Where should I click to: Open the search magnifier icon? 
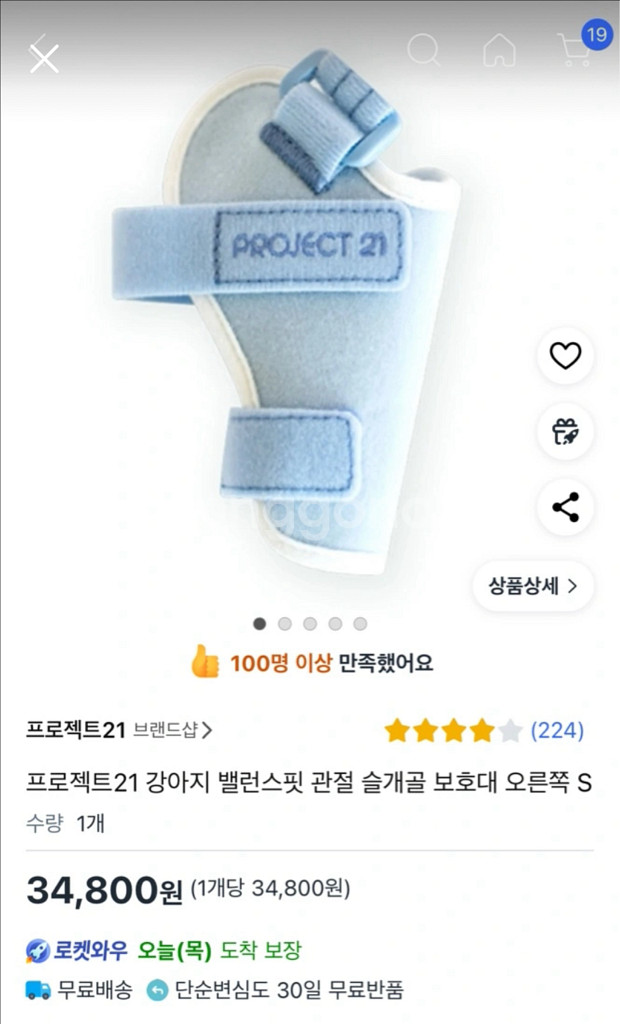coord(424,49)
